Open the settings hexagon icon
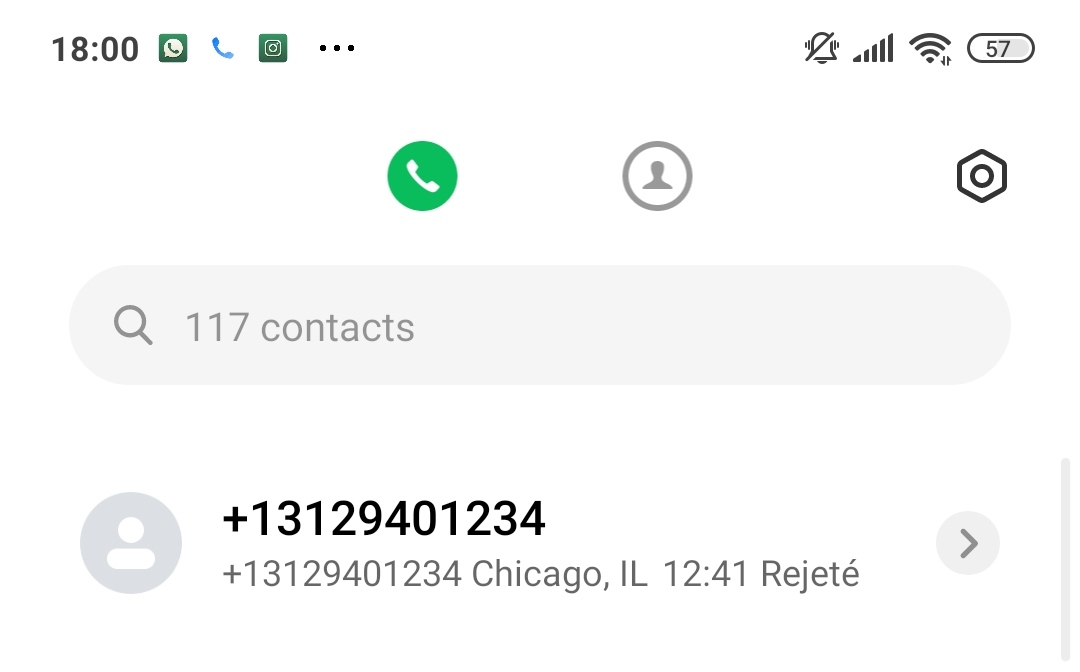This screenshot has width=1080, height=672. coord(981,177)
